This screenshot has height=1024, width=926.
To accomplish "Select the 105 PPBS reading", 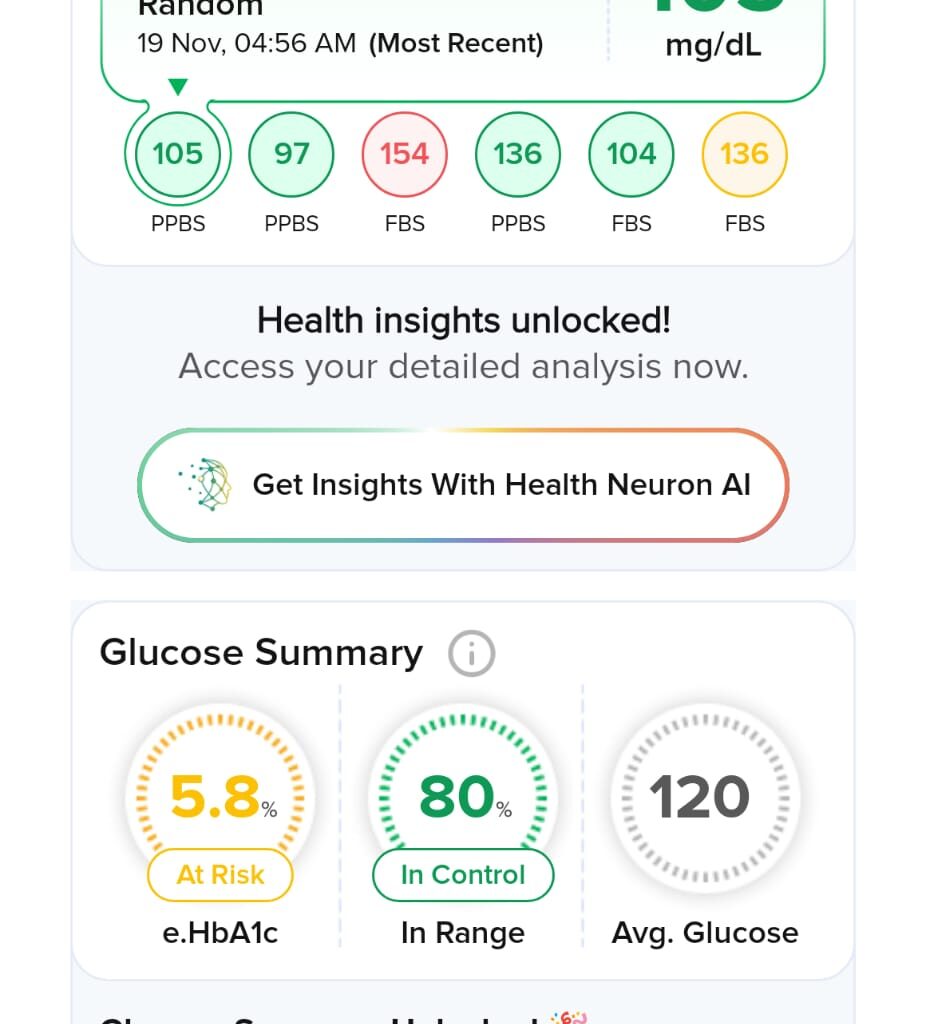I will [x=178, y=154].
